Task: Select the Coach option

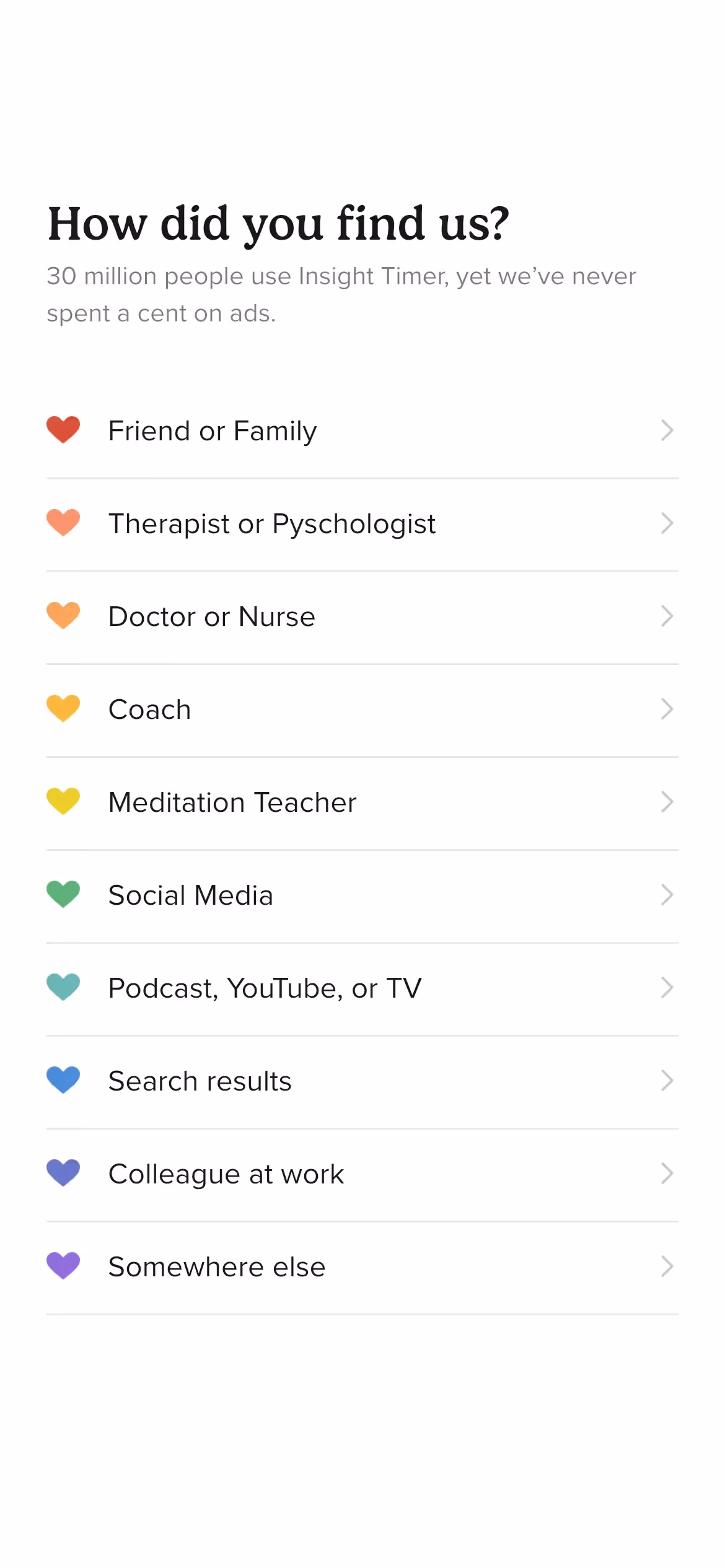Action: [x=362, y=710]
